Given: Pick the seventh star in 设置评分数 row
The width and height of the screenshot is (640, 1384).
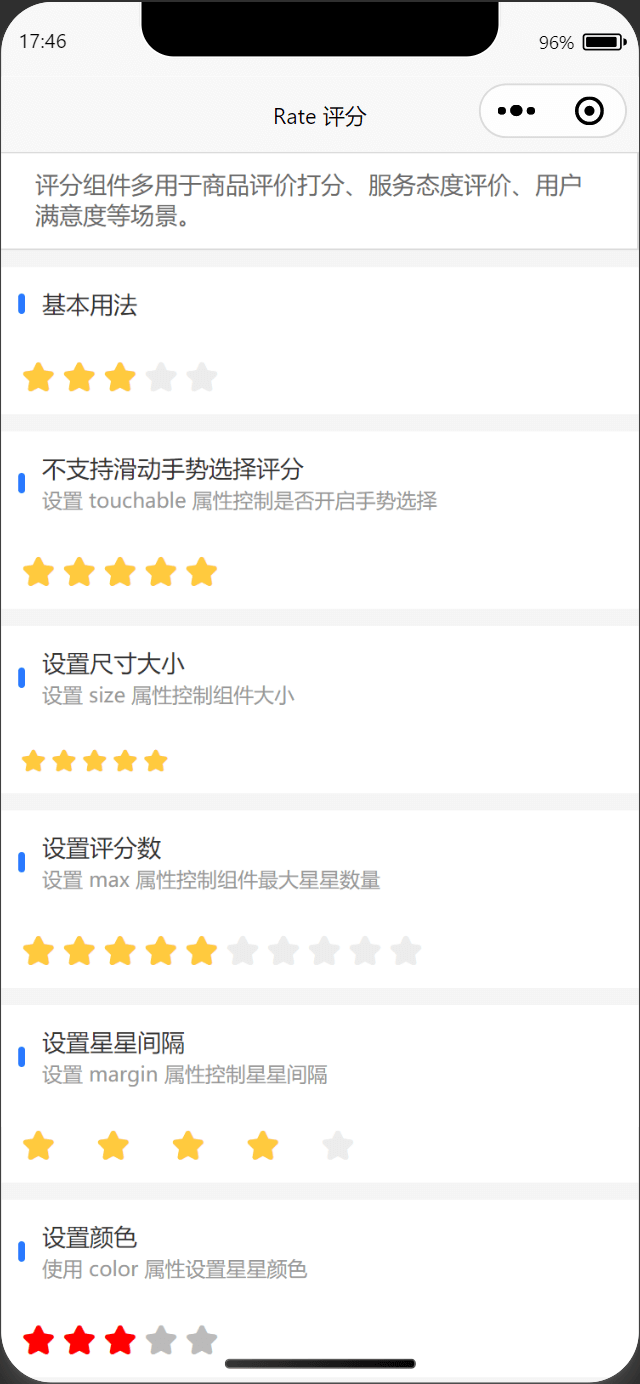Looking at the screenshot, I should click(x=284, y=952).
